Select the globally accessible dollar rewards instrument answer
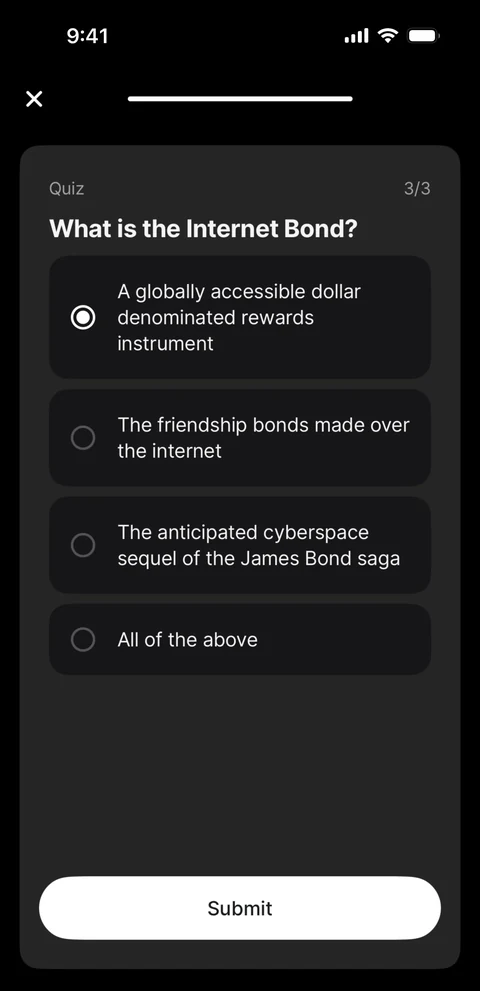The image size is (480, 991). (240, 317)
